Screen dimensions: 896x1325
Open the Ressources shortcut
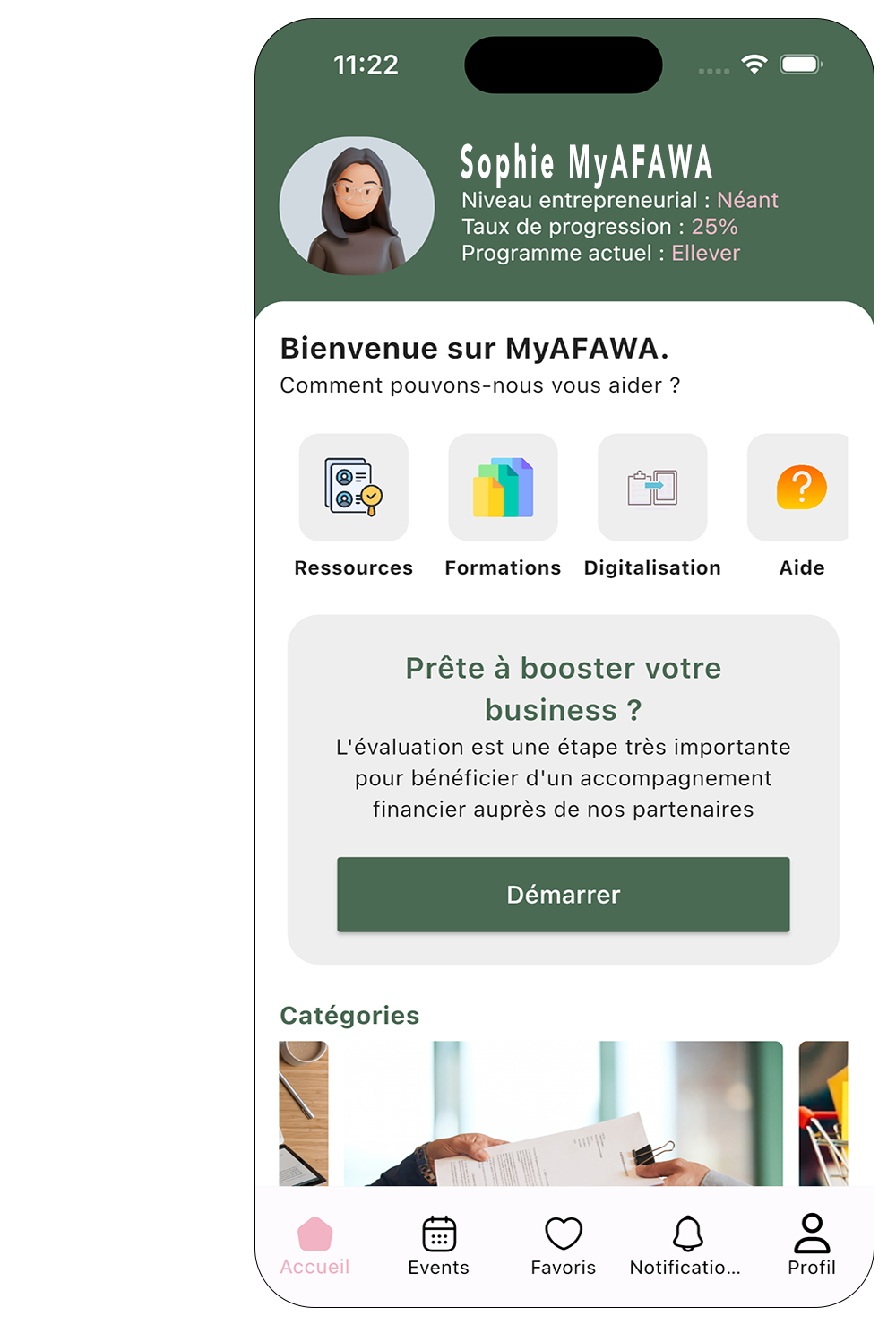click(x=353, y=488)
